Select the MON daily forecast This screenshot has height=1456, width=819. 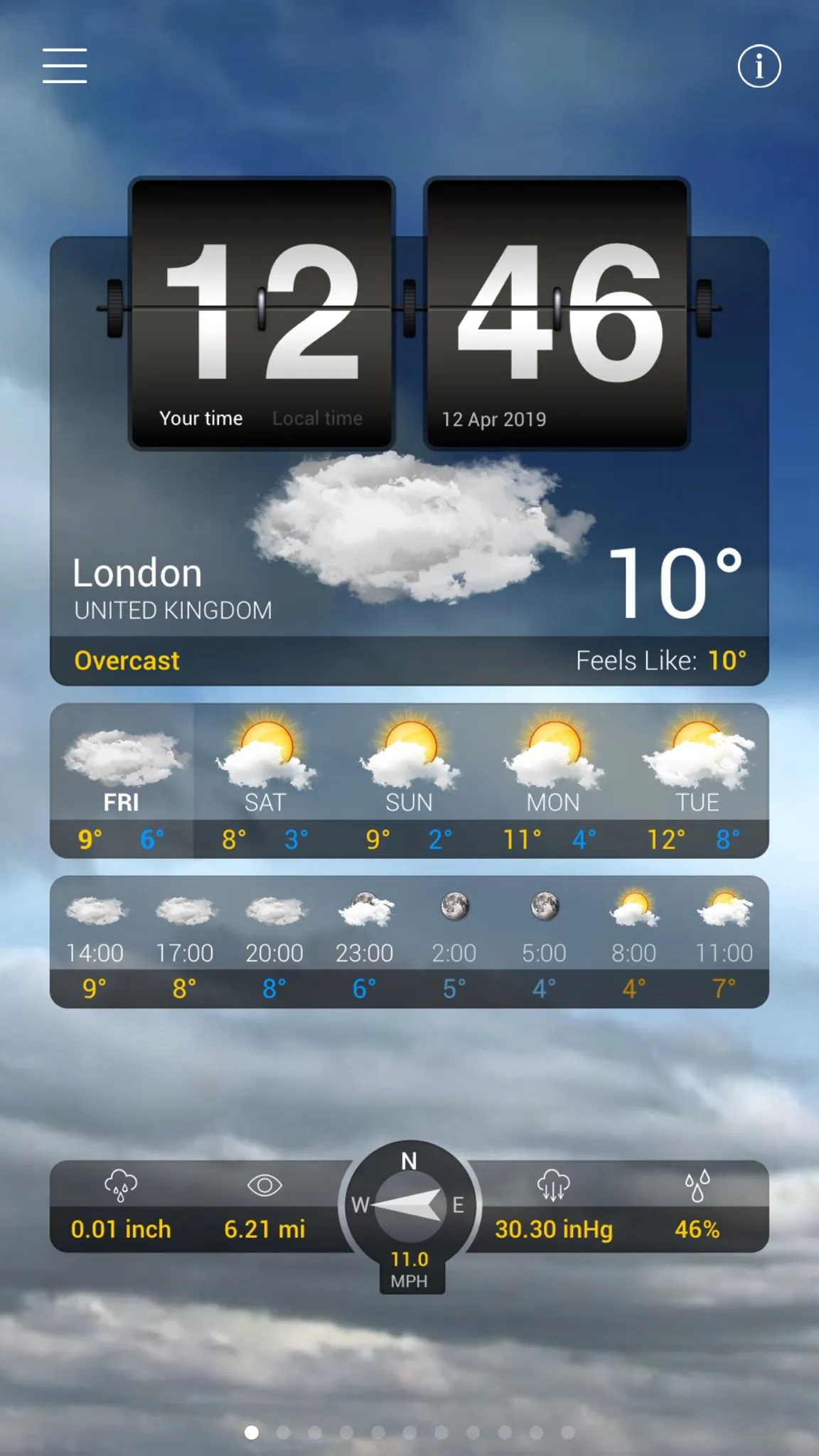[x=553, y=781]
